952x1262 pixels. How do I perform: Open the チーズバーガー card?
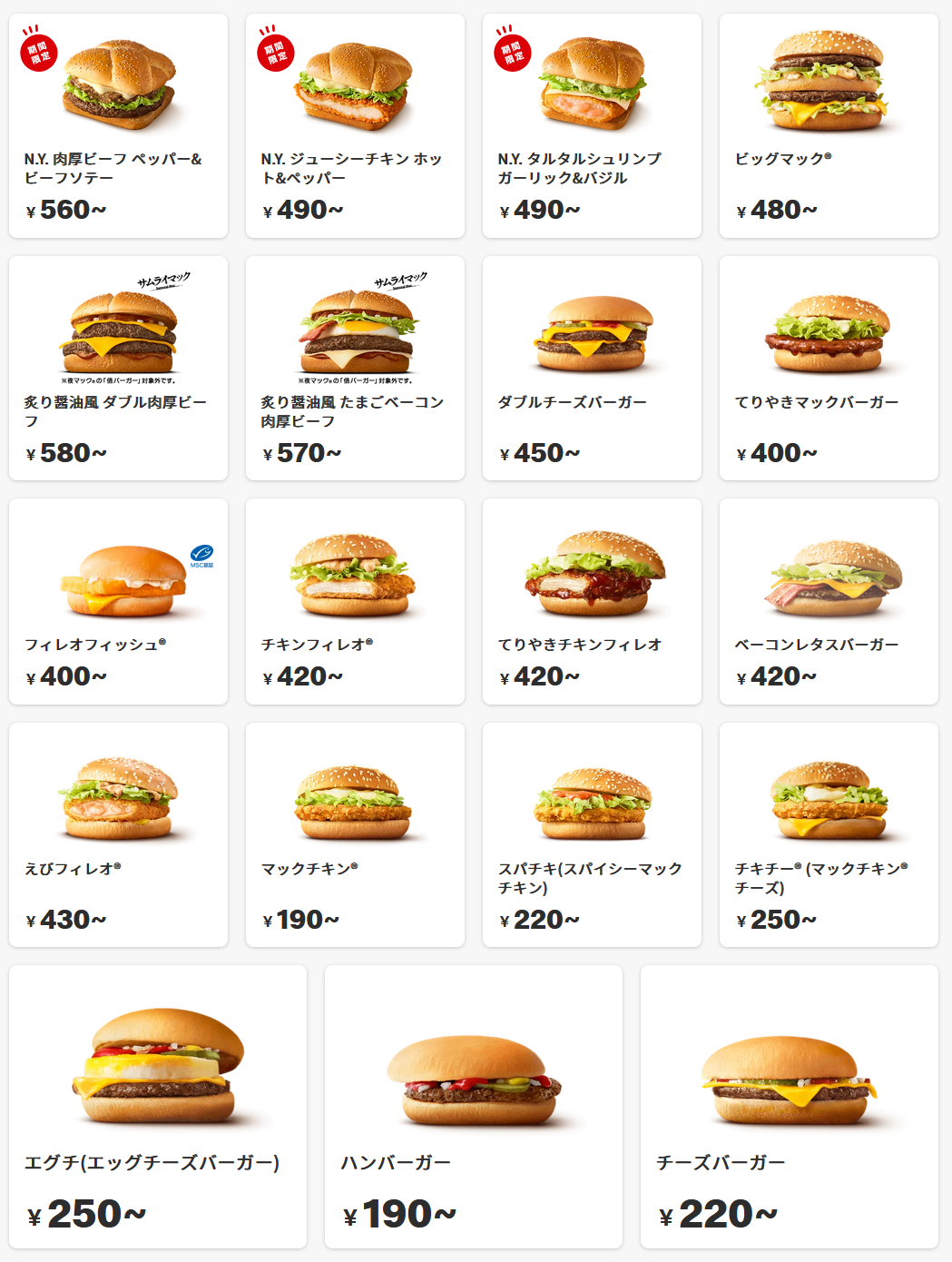click(x=790, y=1106)
